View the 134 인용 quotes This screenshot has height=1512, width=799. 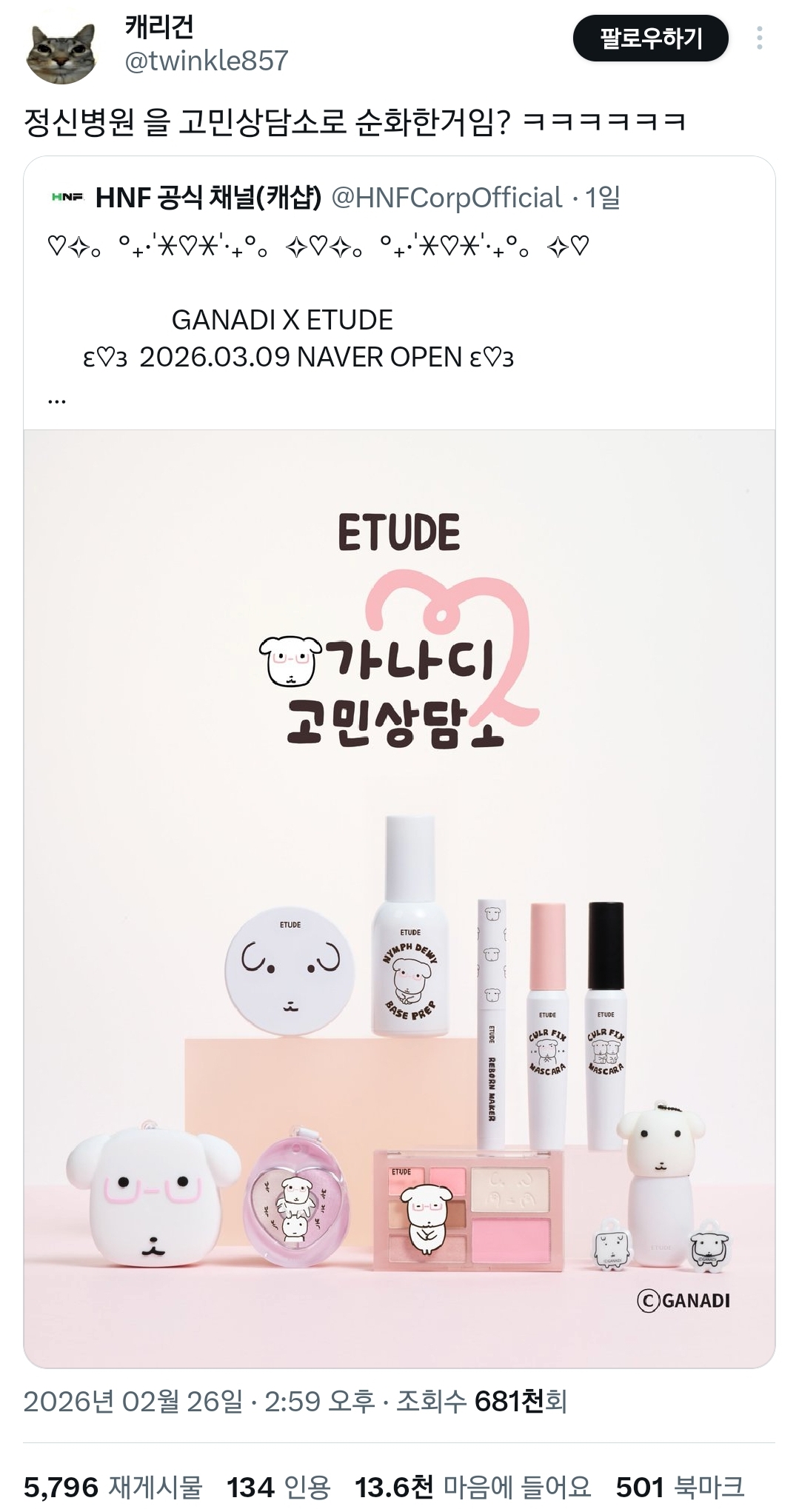278,1486
